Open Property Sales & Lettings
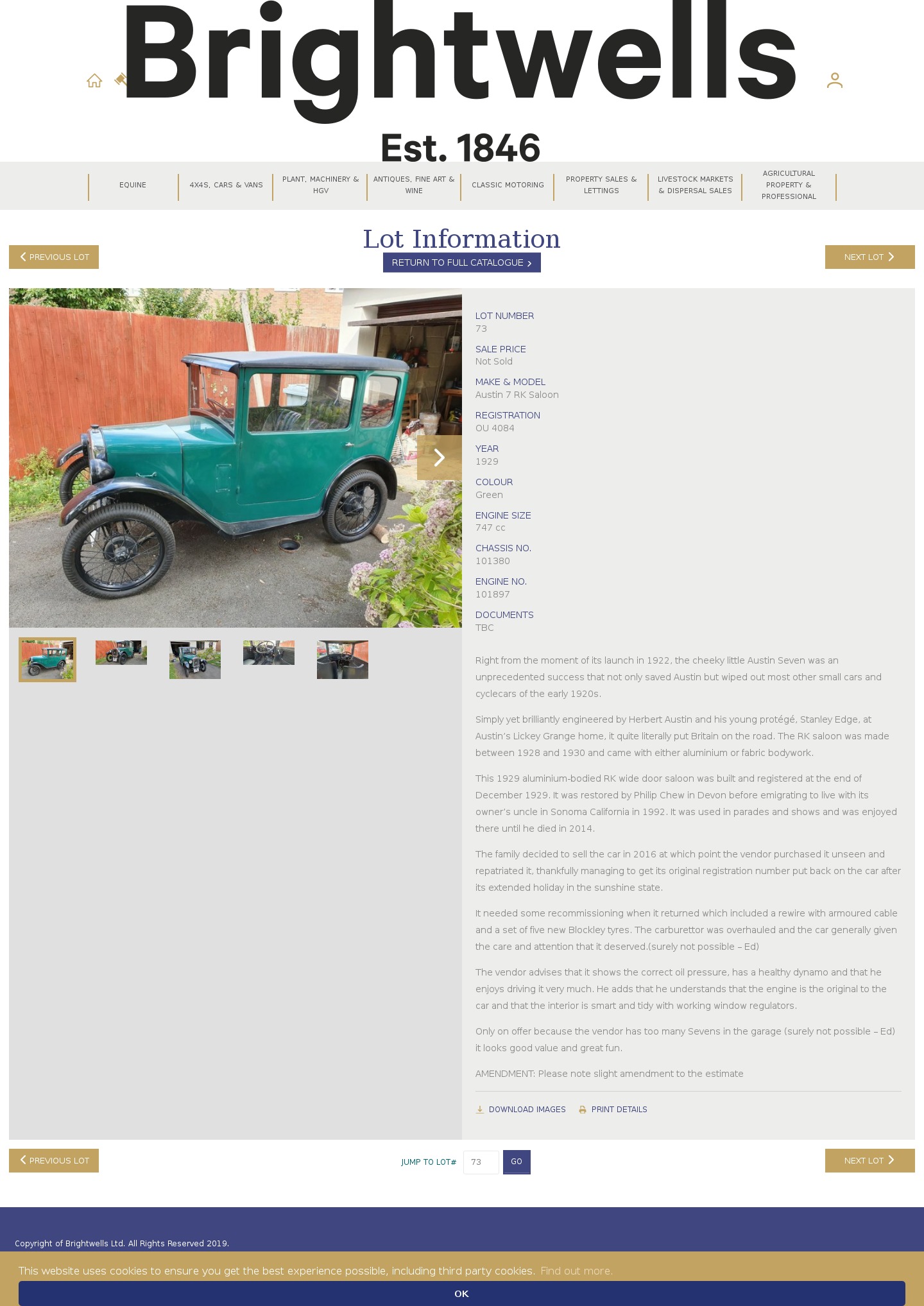The image size is (924, 1306). coord(601,185)
